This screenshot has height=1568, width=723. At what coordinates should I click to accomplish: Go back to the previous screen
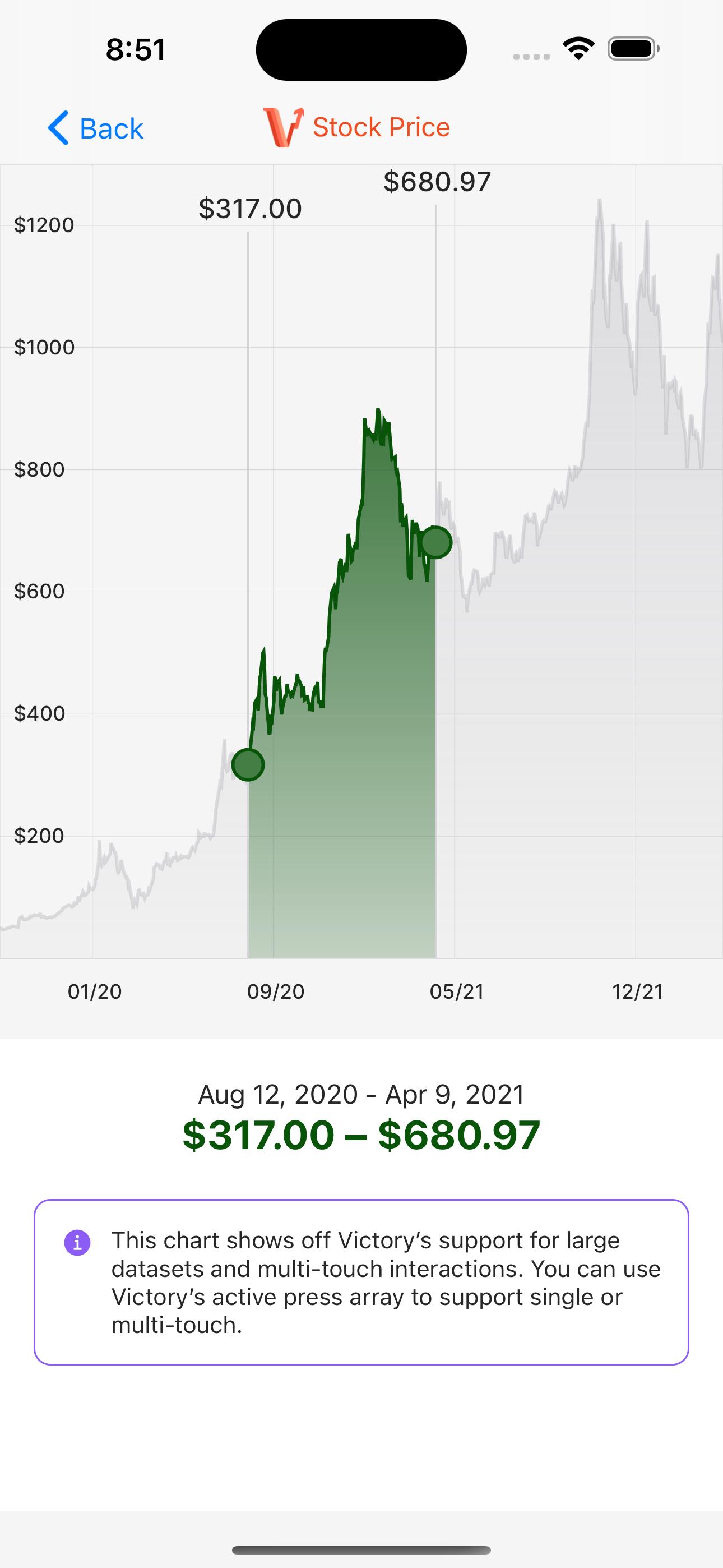tap(95, 128)
